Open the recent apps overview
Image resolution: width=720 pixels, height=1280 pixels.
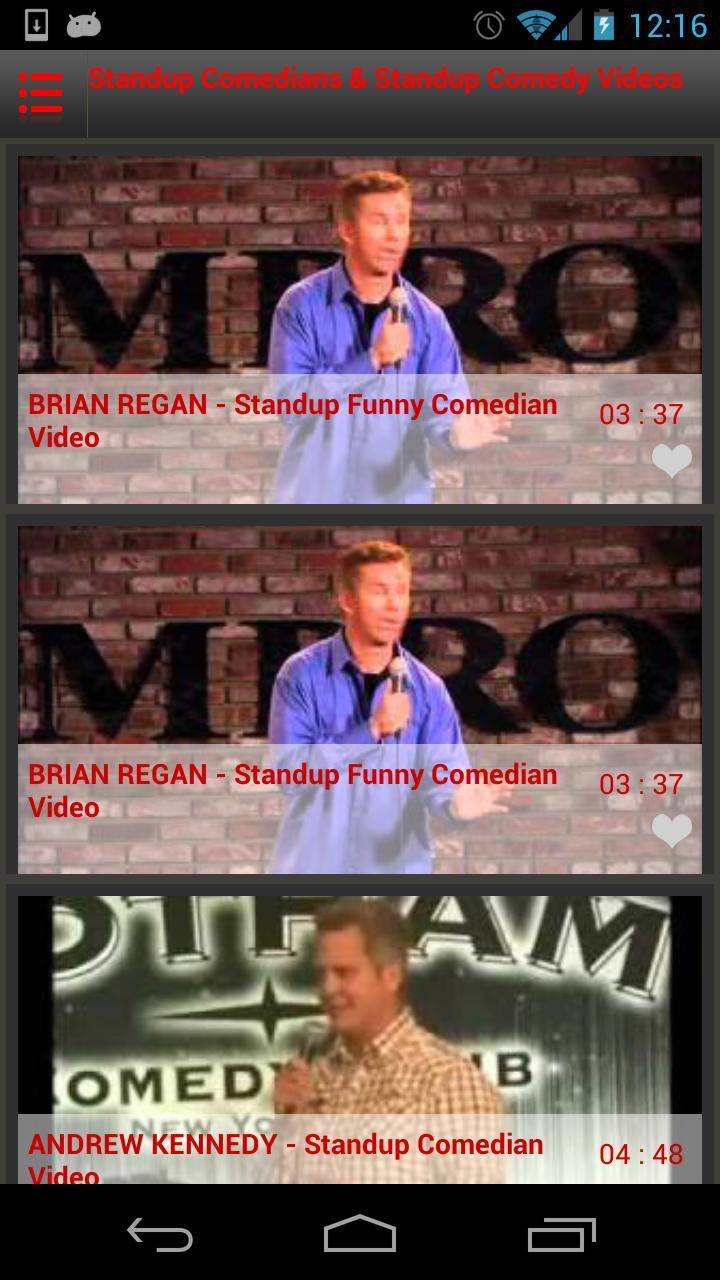point(561,1234)
